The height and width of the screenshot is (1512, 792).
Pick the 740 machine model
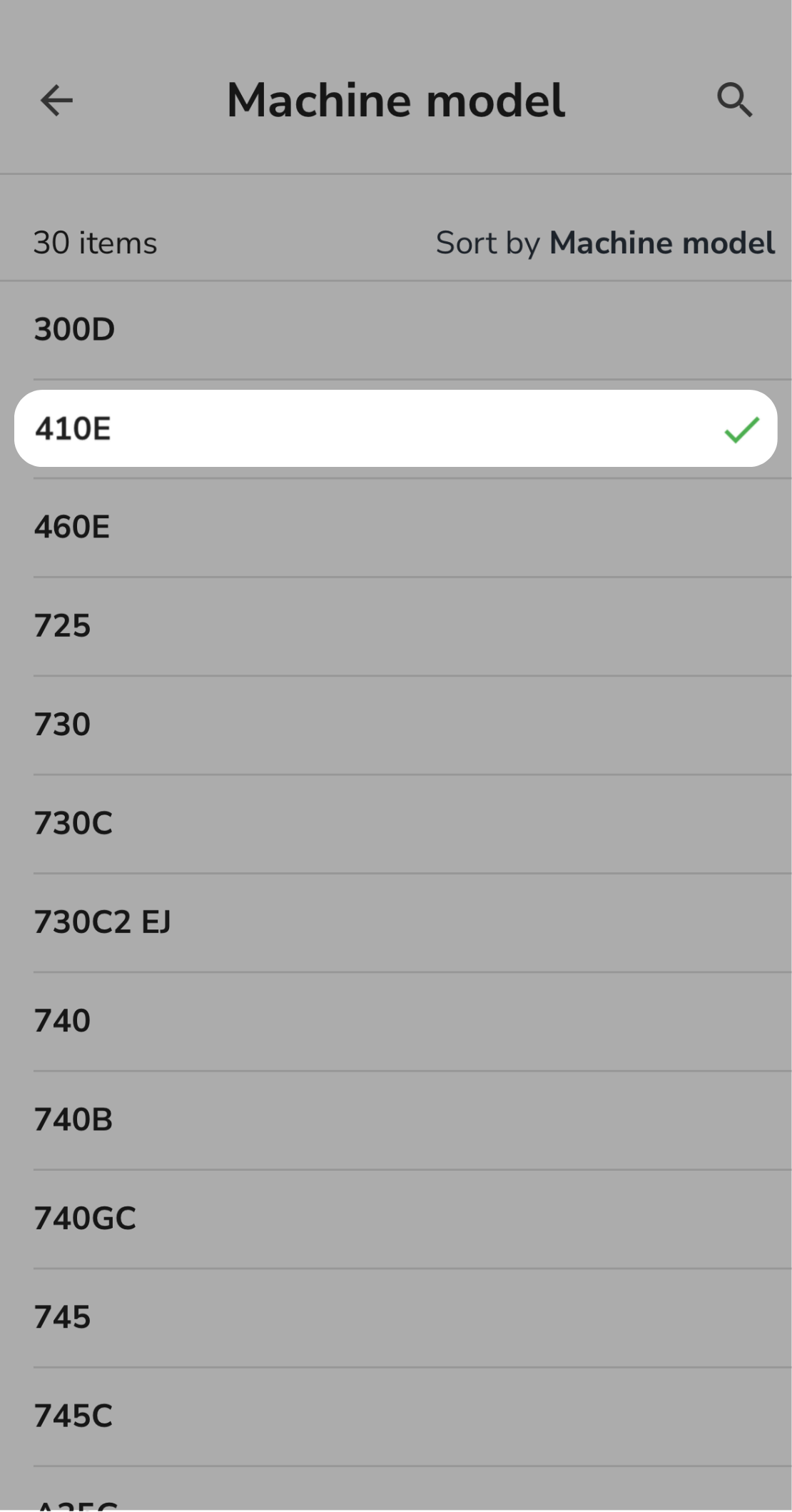63,1021
